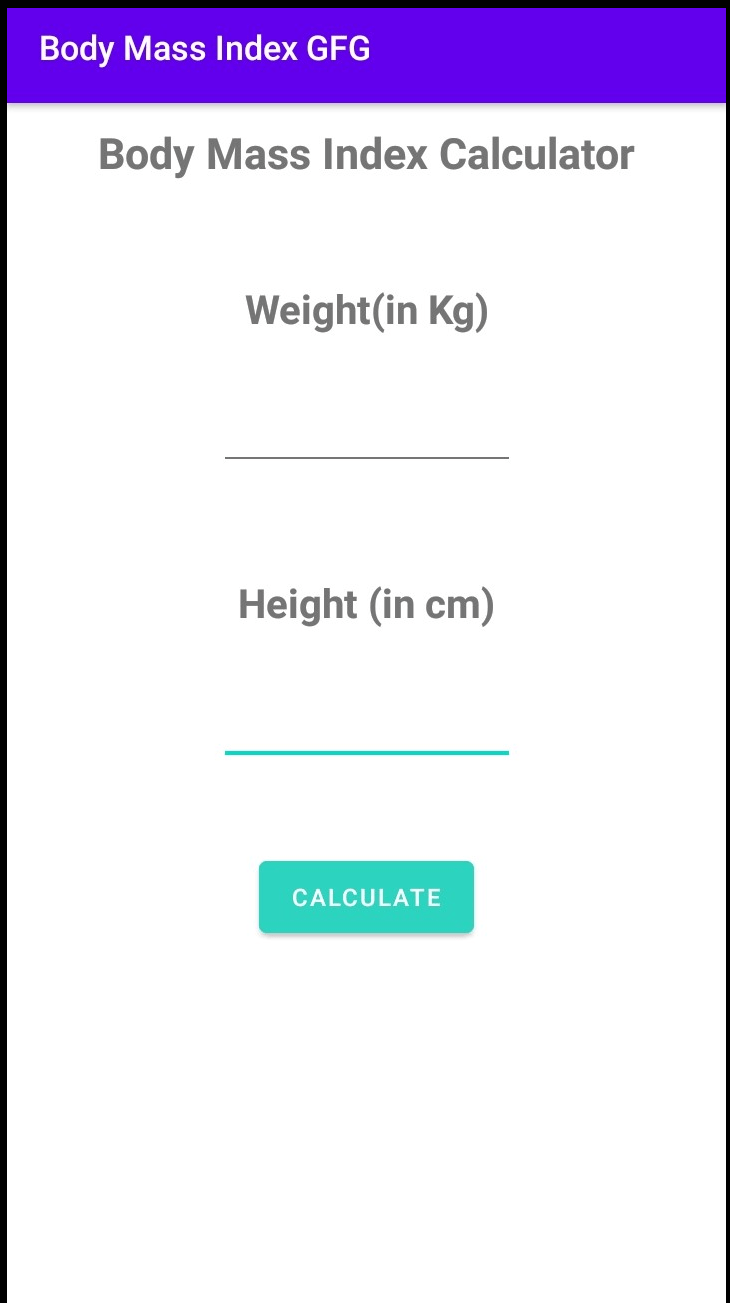Image resolution: width=730 pixels, height=1303 pixels.
Task: Select the CALCULATE text label
Action: [366, 896]
